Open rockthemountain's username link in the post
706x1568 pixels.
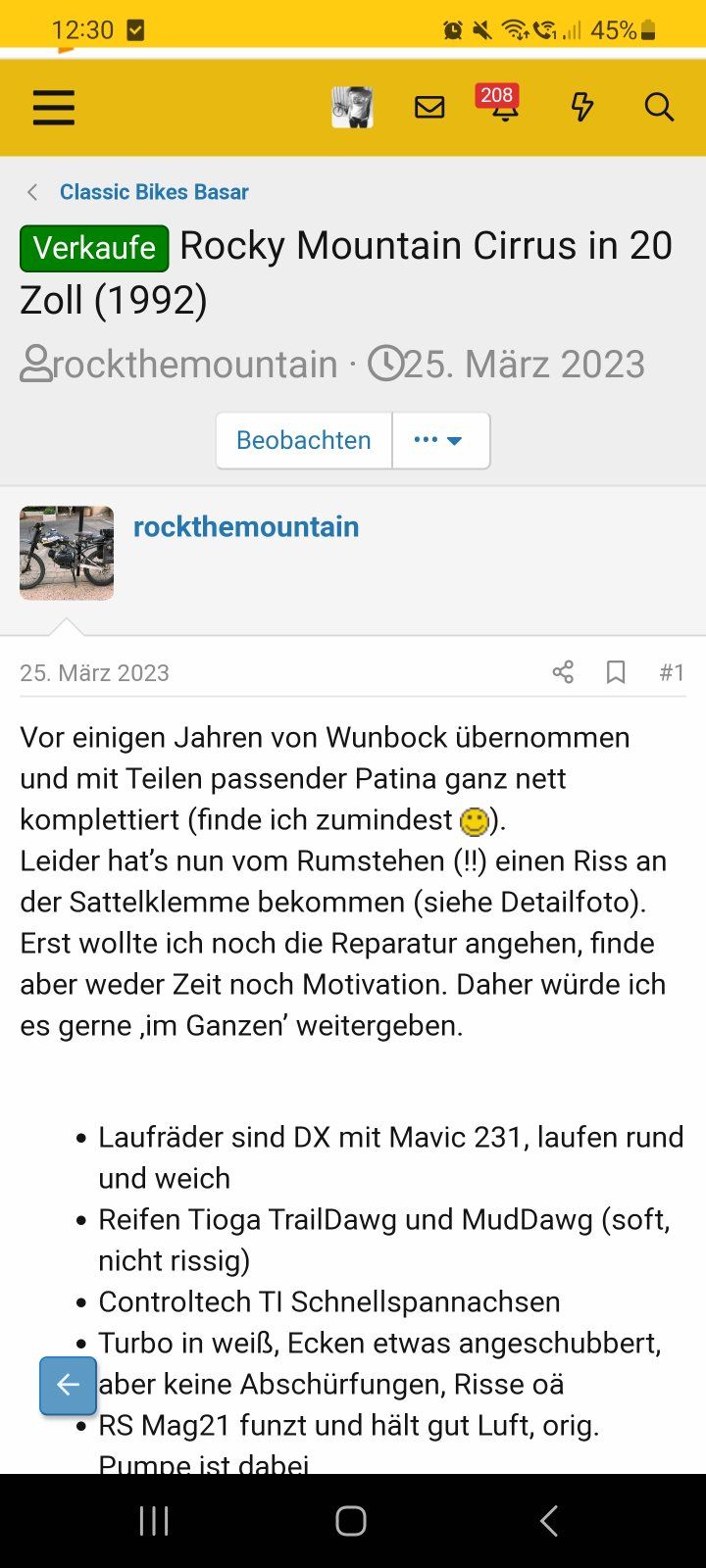point(246,527)
